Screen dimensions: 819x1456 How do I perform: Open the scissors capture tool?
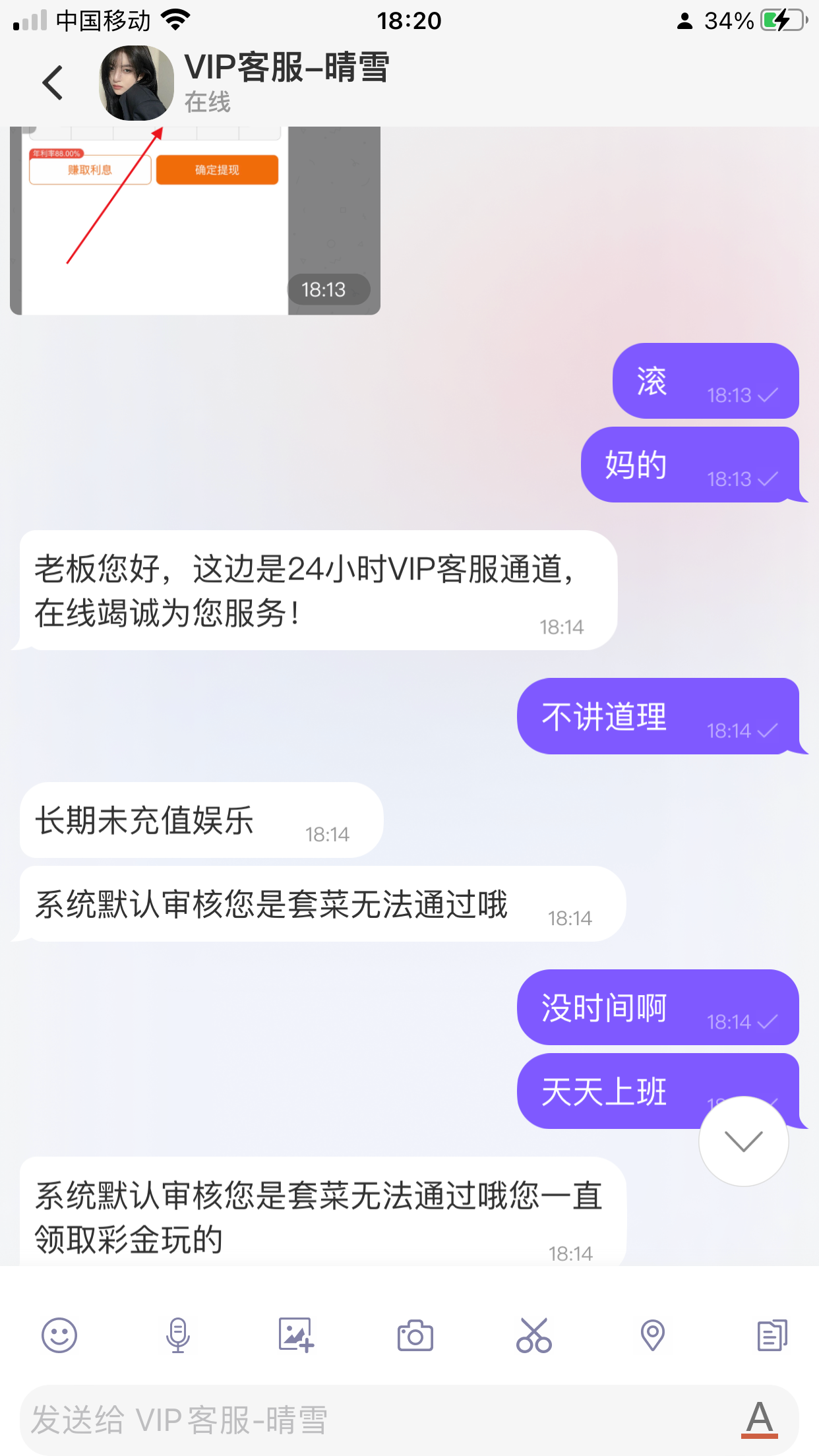pos(533,1335)
